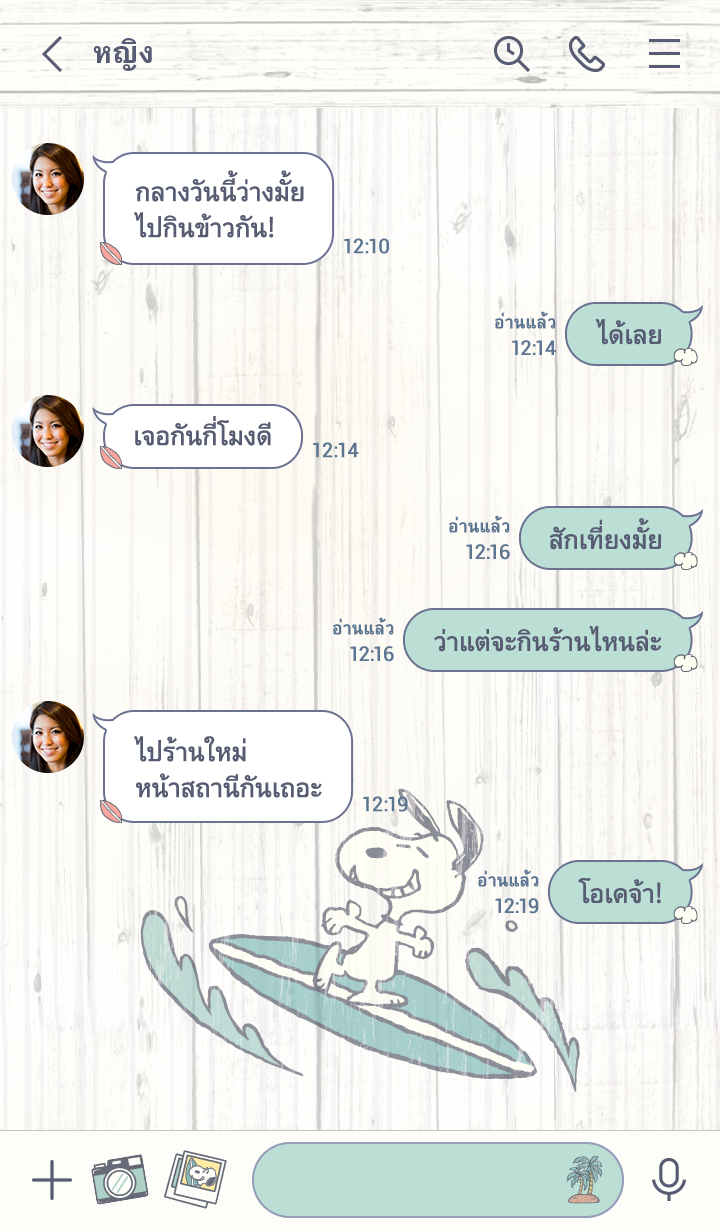
Task: Go back from the chat with หญิง
Action: [x=52, y=54]
